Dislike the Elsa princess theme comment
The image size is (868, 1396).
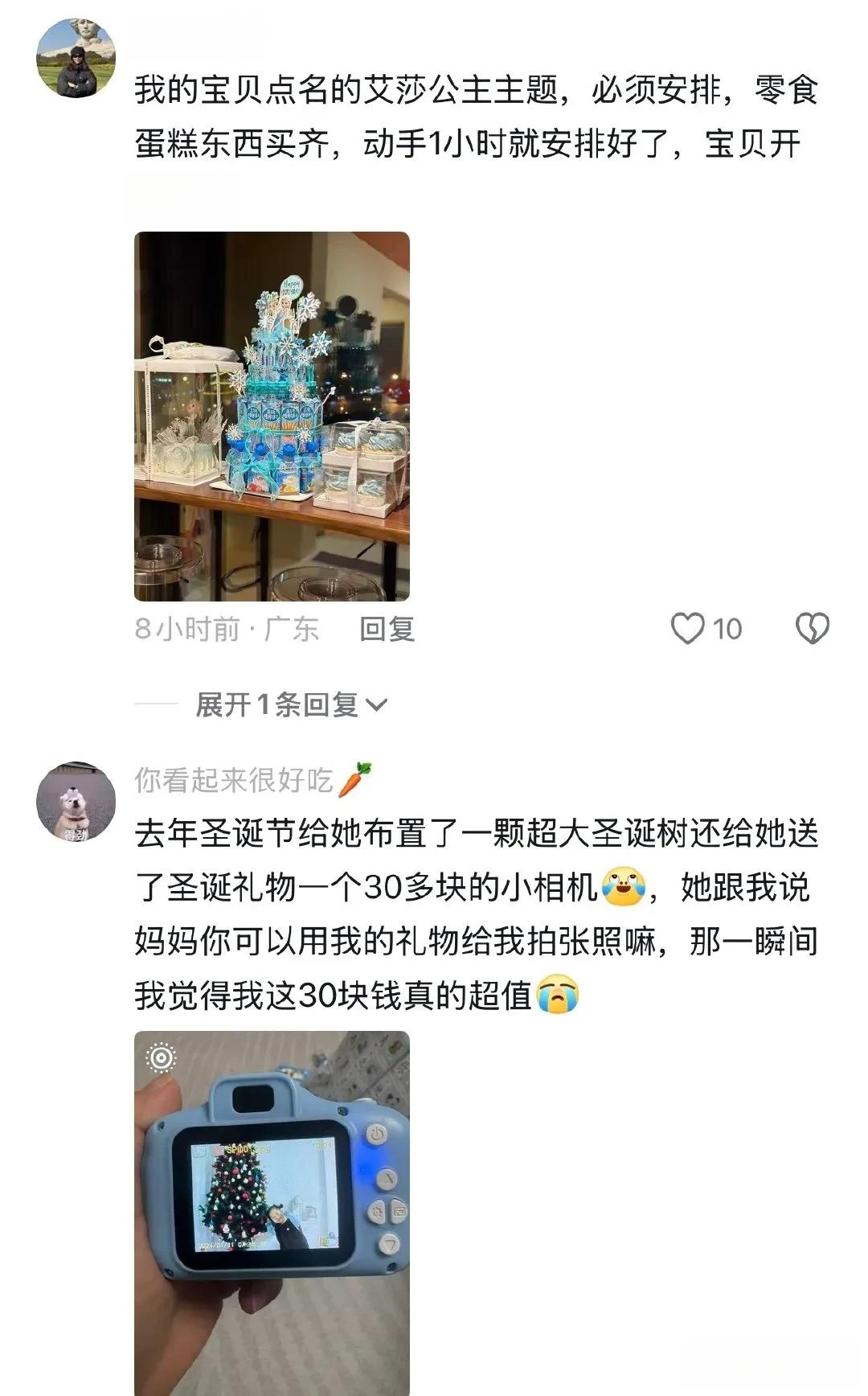(x=812, y=629)
